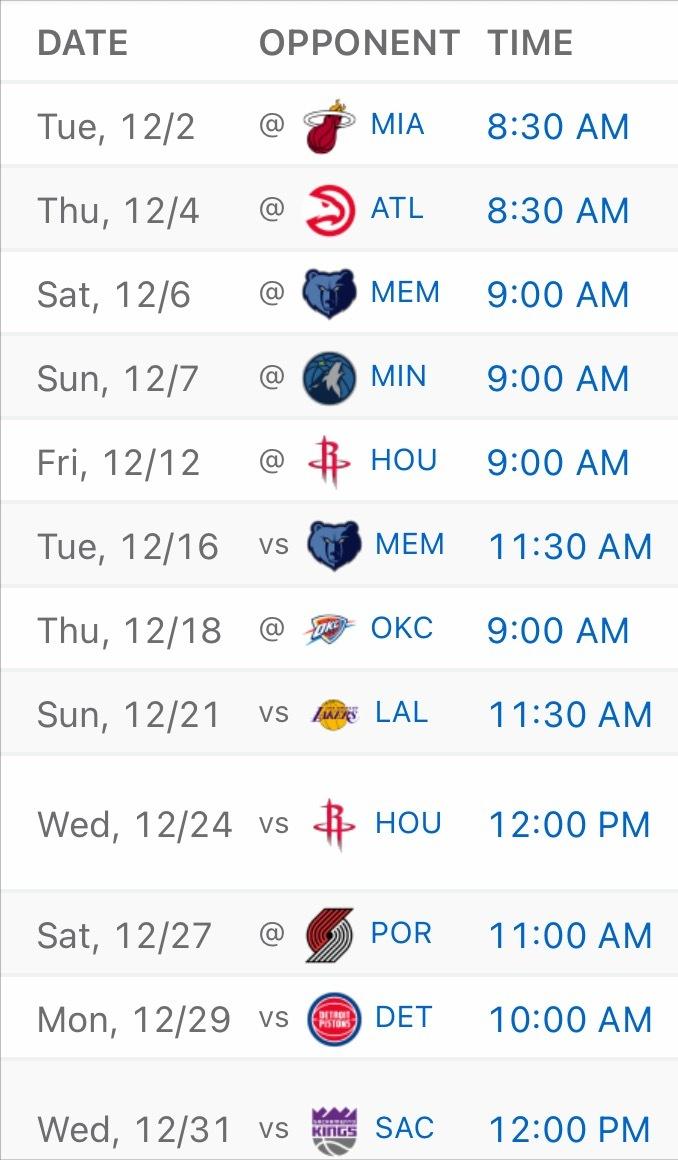678x1160 pixels.
Task: Tap the 9:00 AM time on Sun 12/7
Action: click(558, 380)
